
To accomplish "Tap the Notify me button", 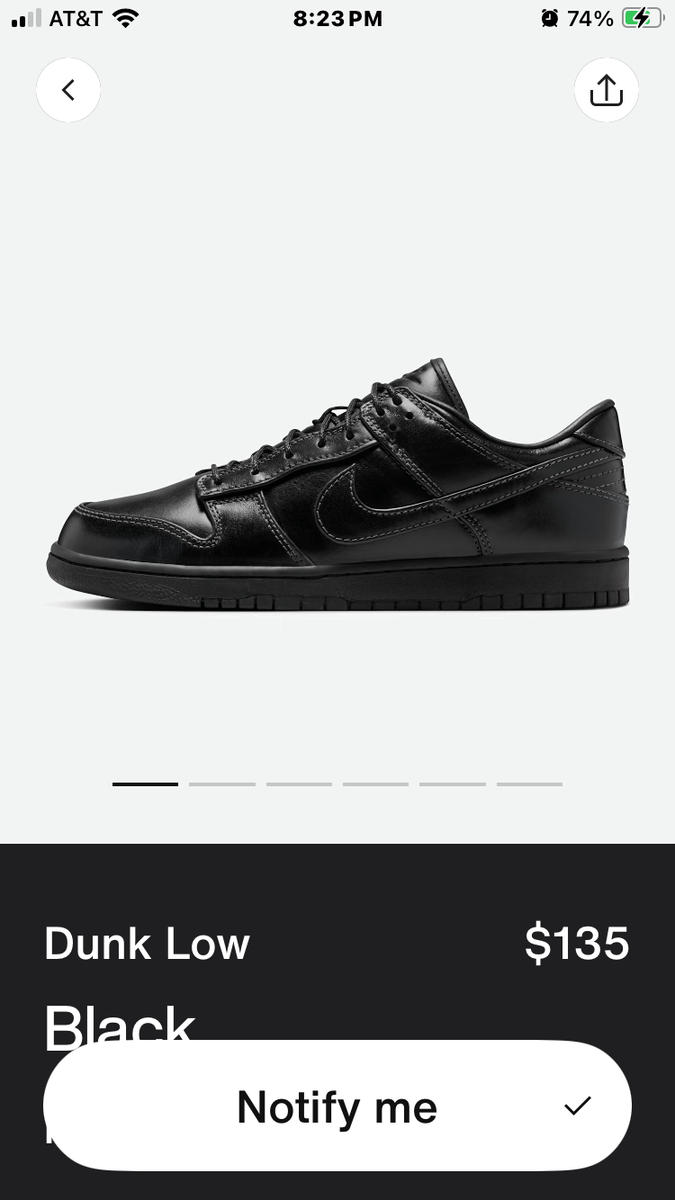I will 337,1106.
